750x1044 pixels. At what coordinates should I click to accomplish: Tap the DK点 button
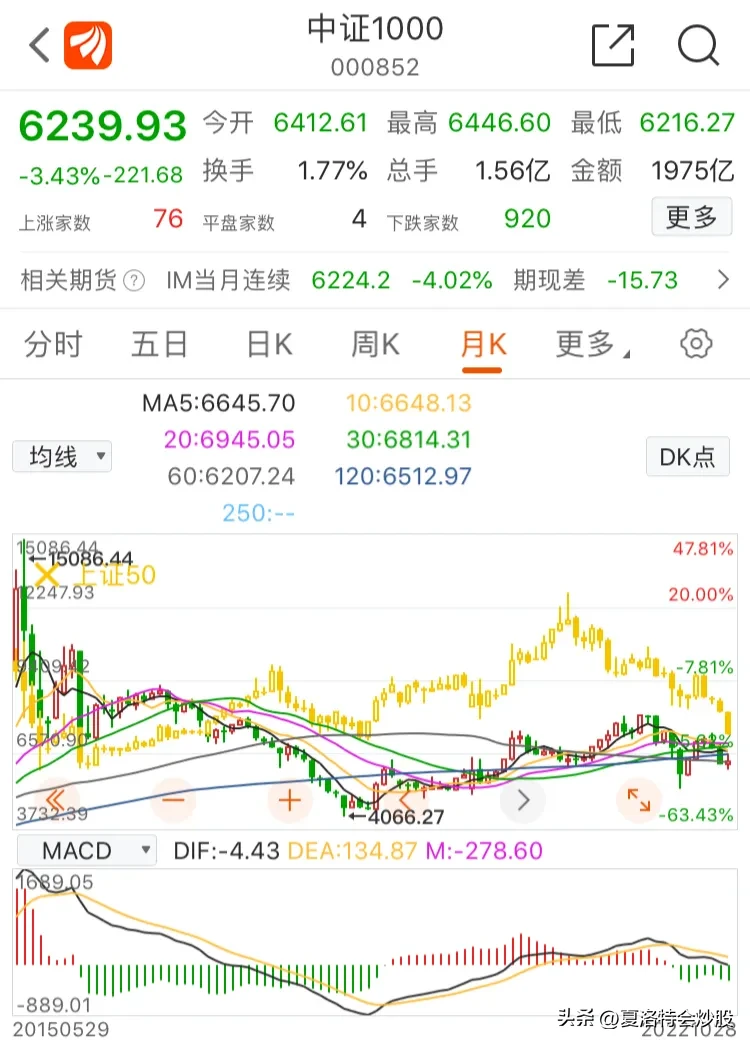[x=687, y=457]
